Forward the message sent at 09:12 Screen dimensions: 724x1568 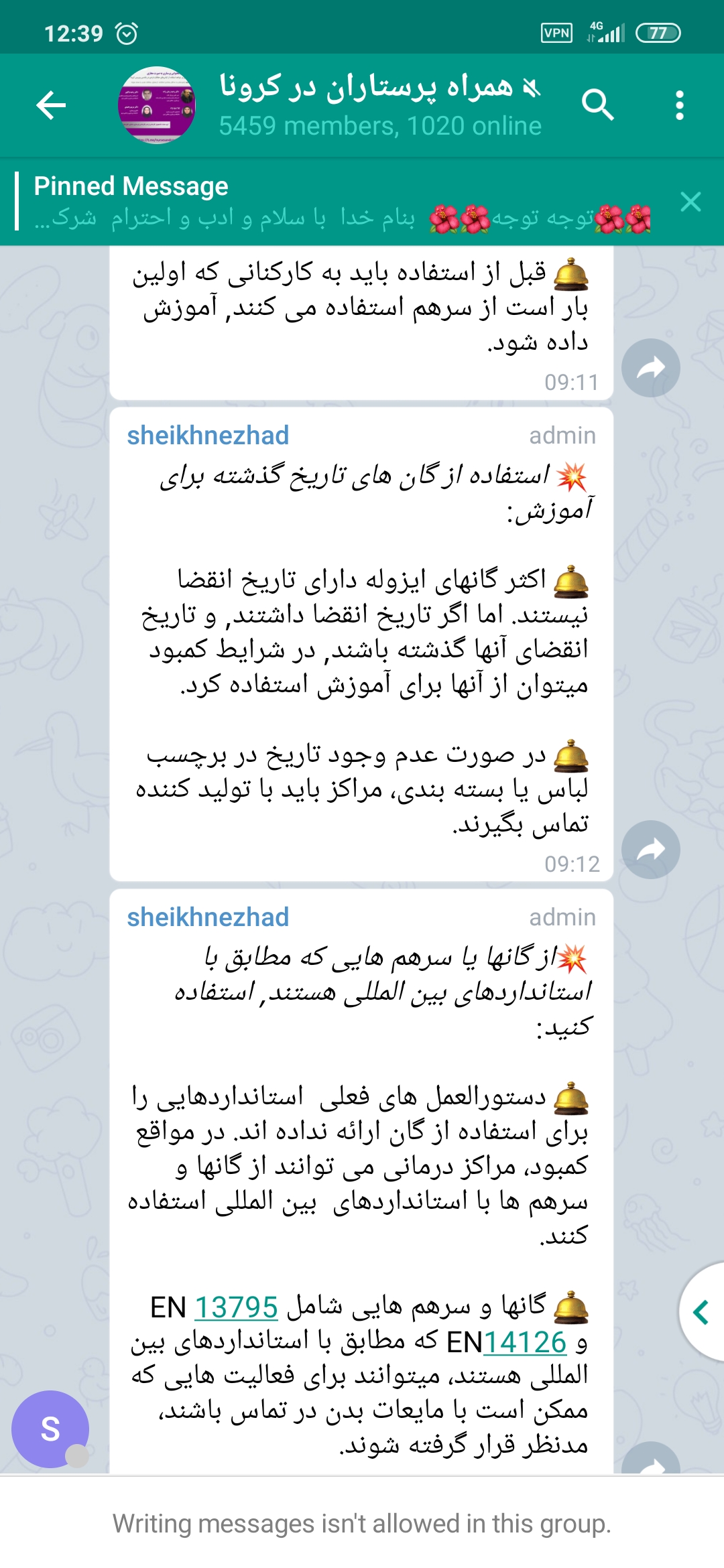coord(650,850)
